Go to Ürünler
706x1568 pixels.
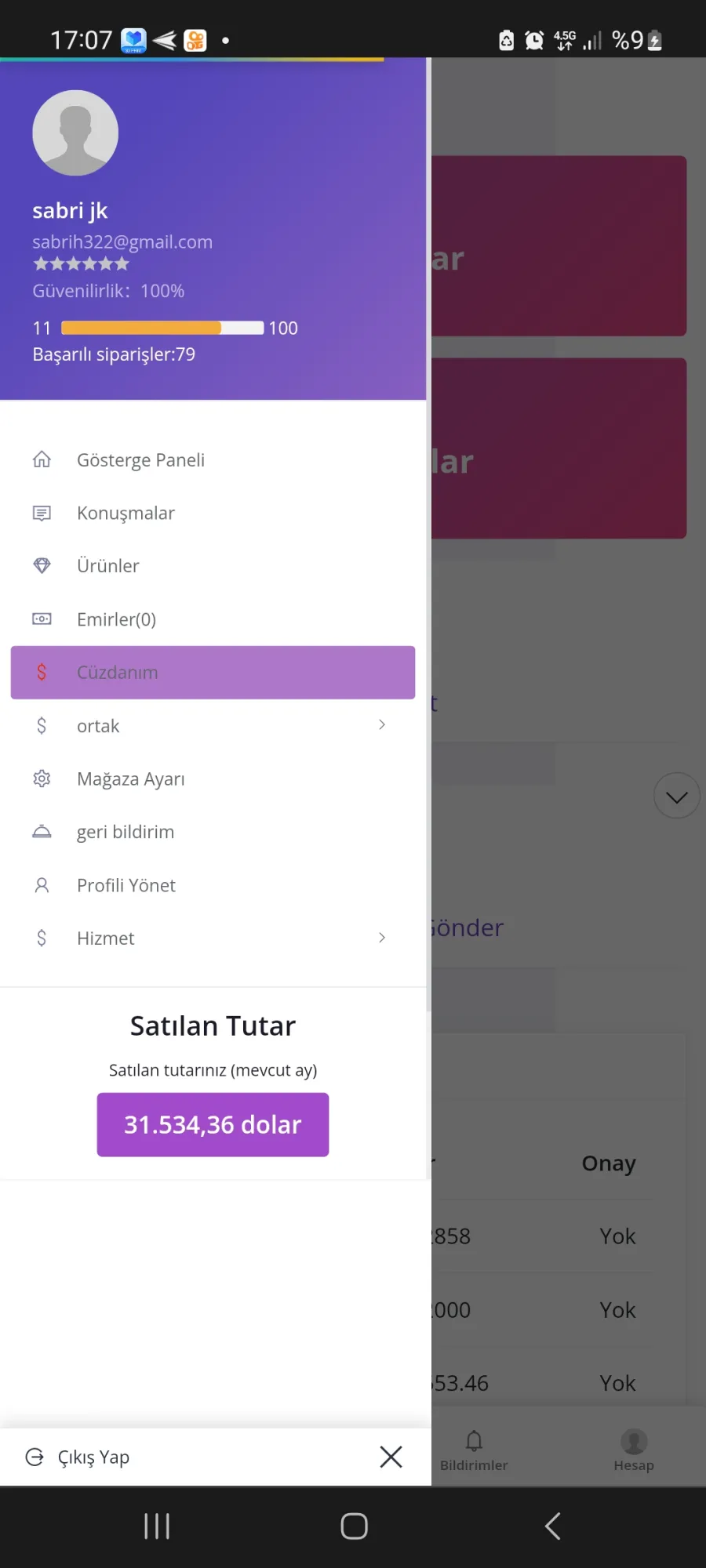point(213,566)
